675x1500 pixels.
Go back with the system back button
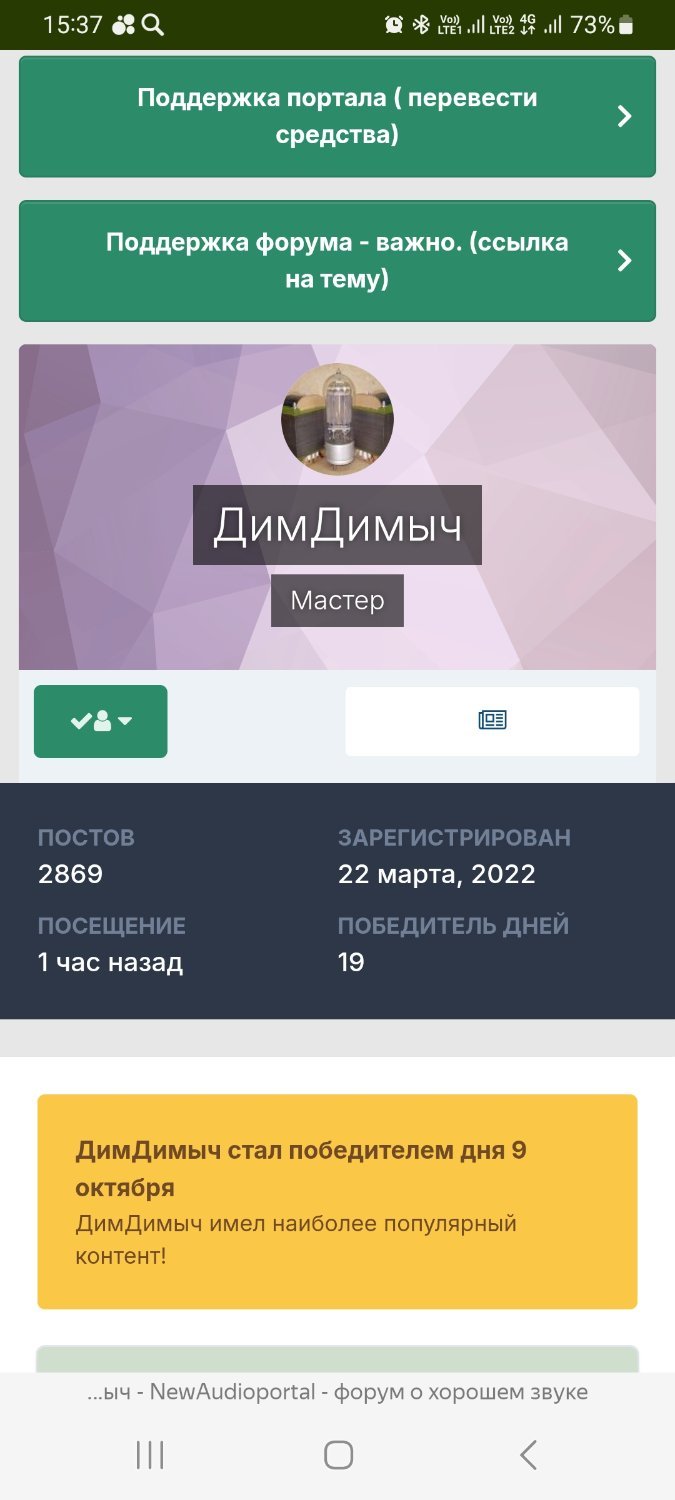(528, 1455)
